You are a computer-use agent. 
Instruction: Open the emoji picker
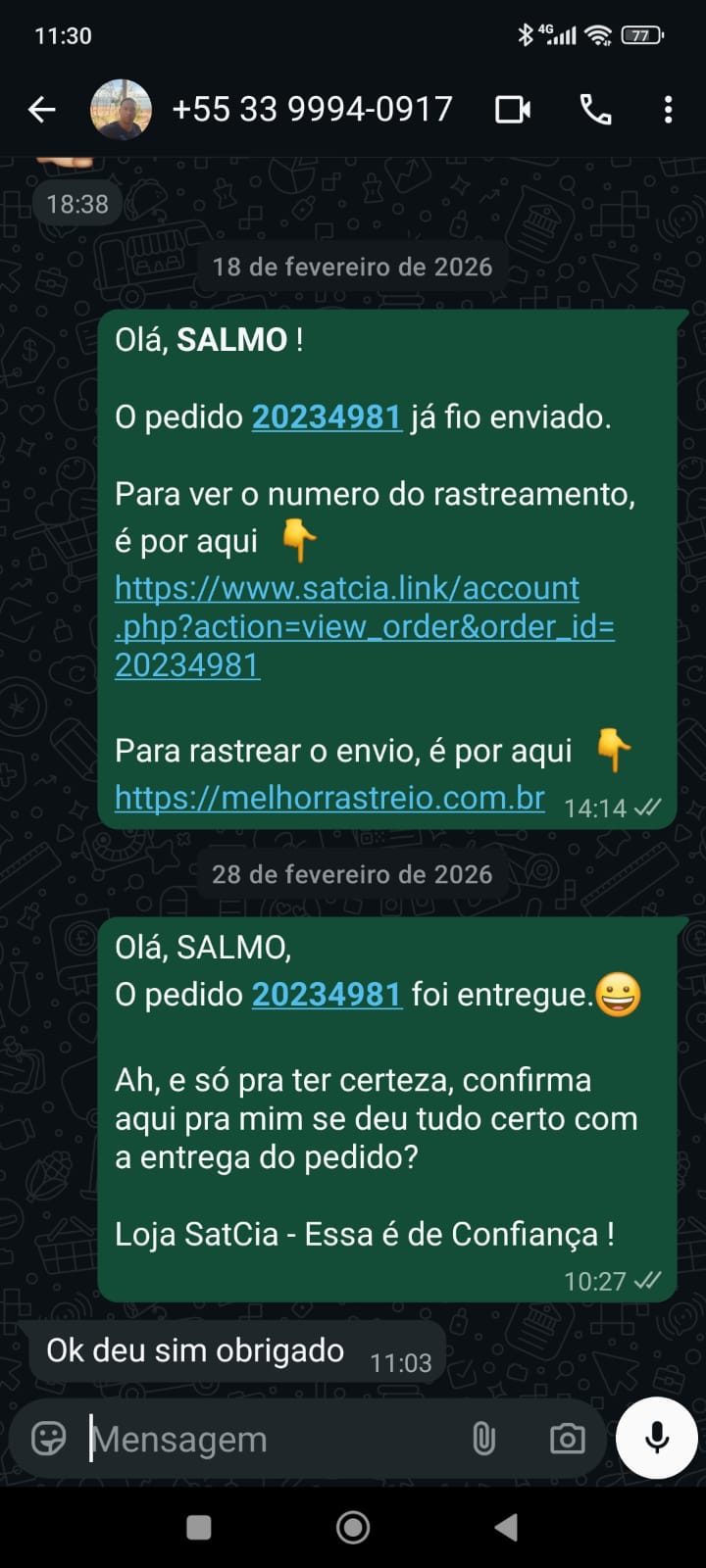49,1439
